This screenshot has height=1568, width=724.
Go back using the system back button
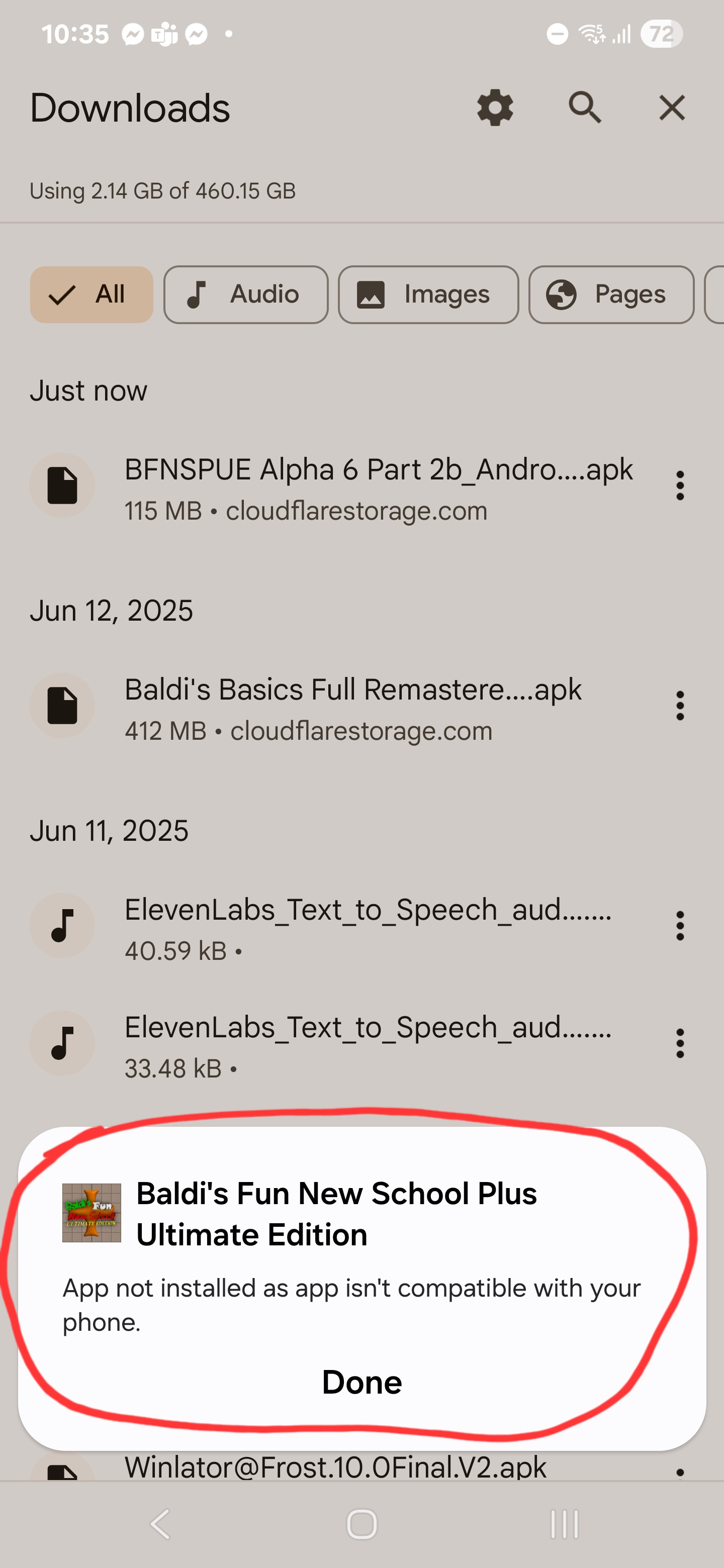160,1524
